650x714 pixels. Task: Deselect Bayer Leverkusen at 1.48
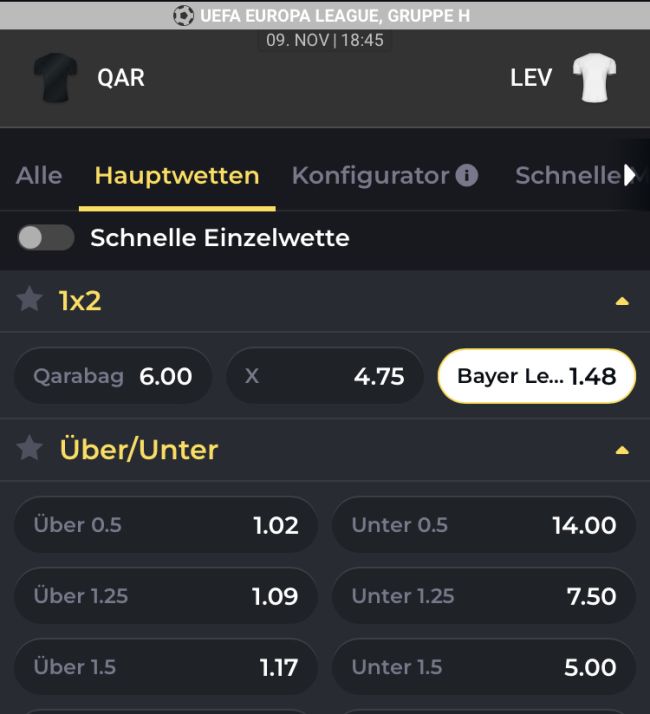click(x=536, y=376)
